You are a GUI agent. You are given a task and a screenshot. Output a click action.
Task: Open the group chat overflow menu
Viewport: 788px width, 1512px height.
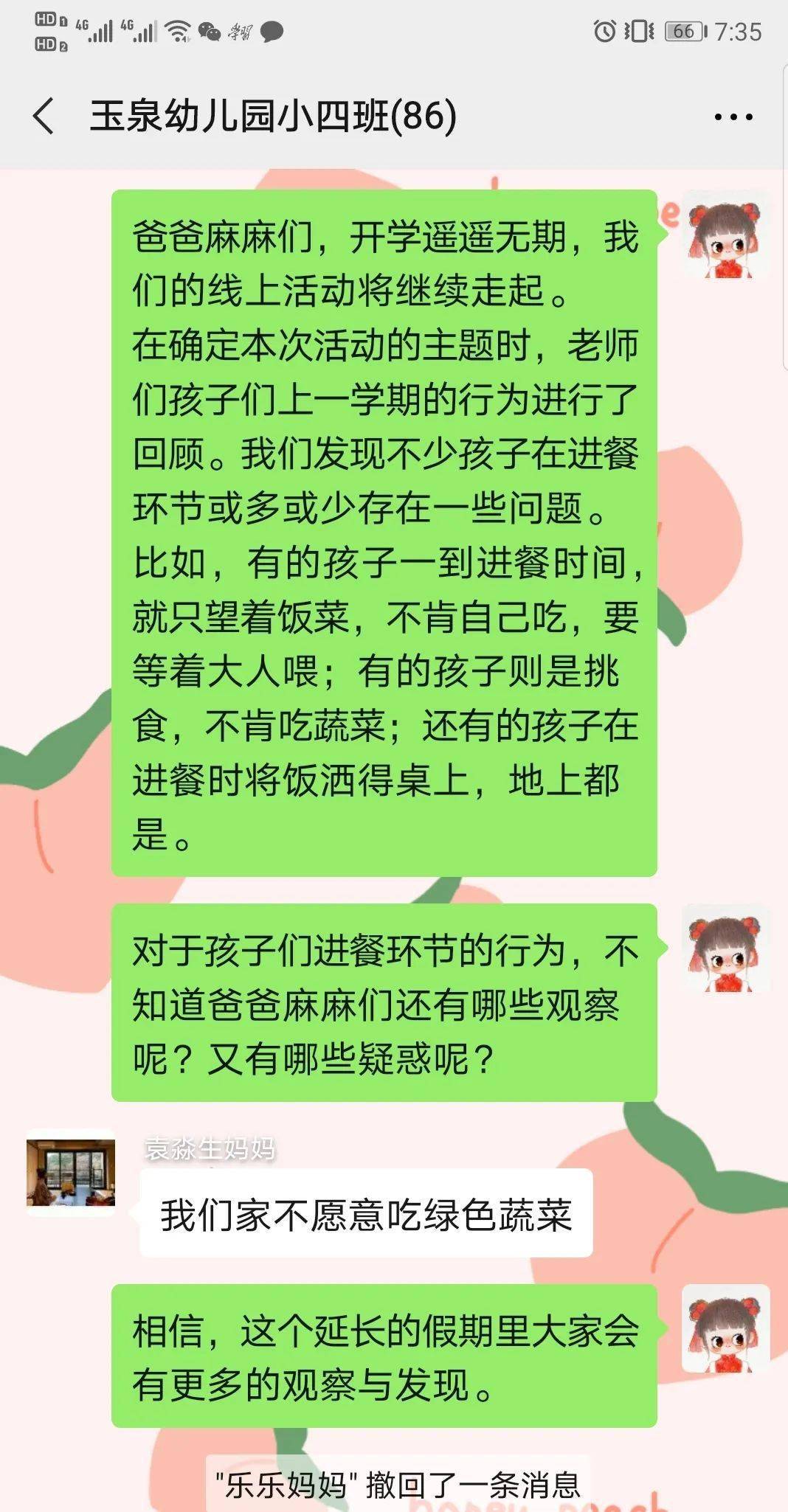coord(733,117)
